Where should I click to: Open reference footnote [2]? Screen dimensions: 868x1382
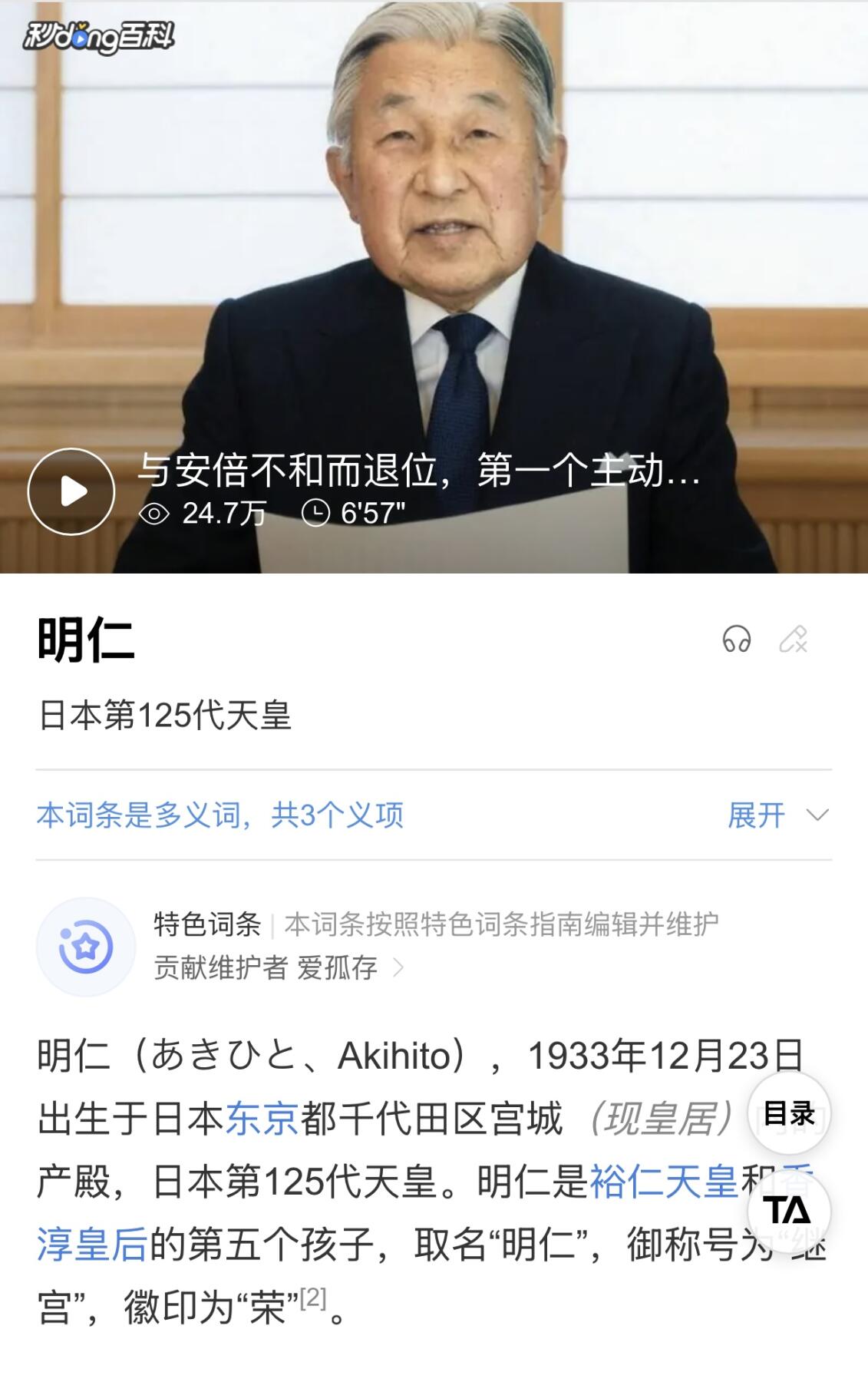313,1298
